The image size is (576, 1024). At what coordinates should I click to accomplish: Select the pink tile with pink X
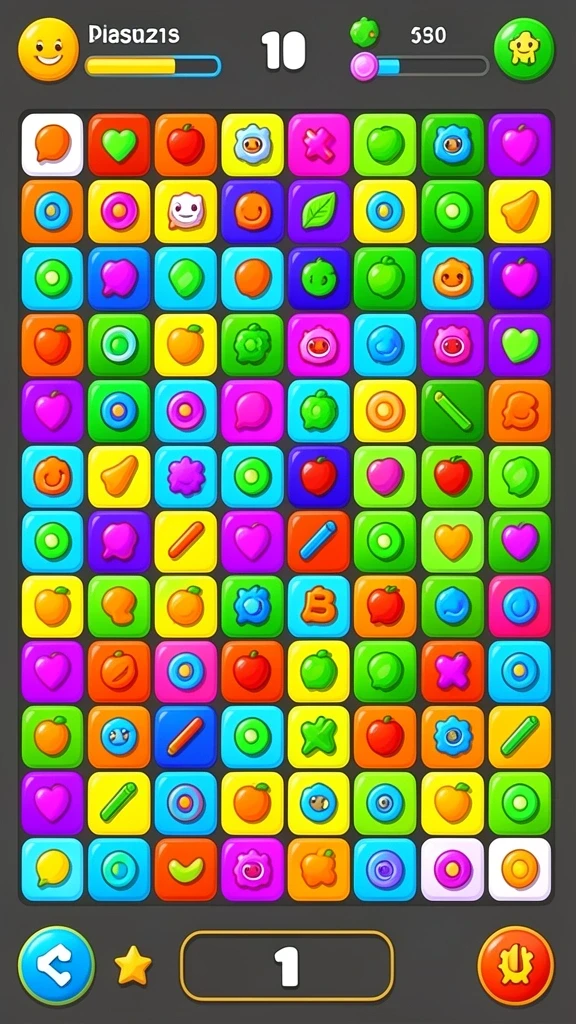tap(319, 144)
